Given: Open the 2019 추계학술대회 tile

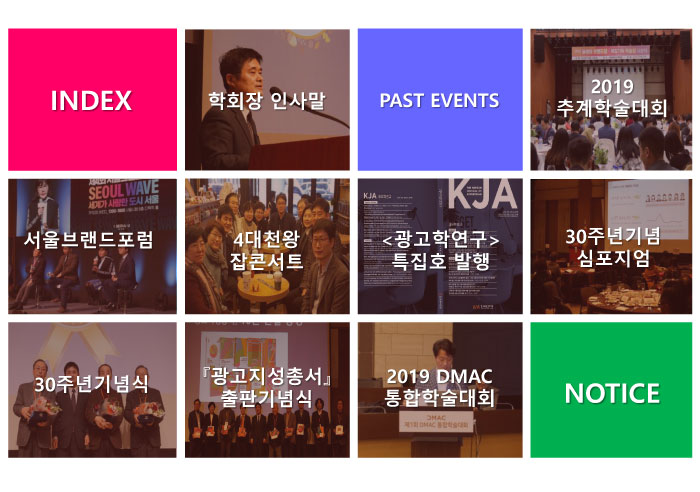Looking at the screenshot, I should [611, 100].
